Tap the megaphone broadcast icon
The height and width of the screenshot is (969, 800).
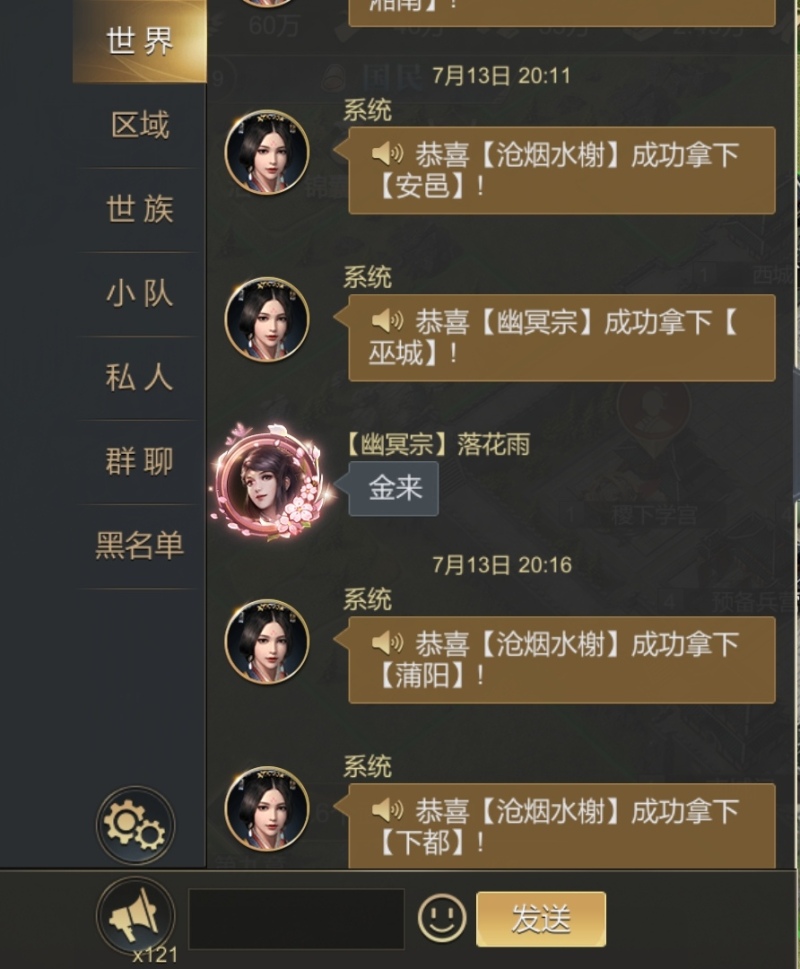[x=135, y=915]
